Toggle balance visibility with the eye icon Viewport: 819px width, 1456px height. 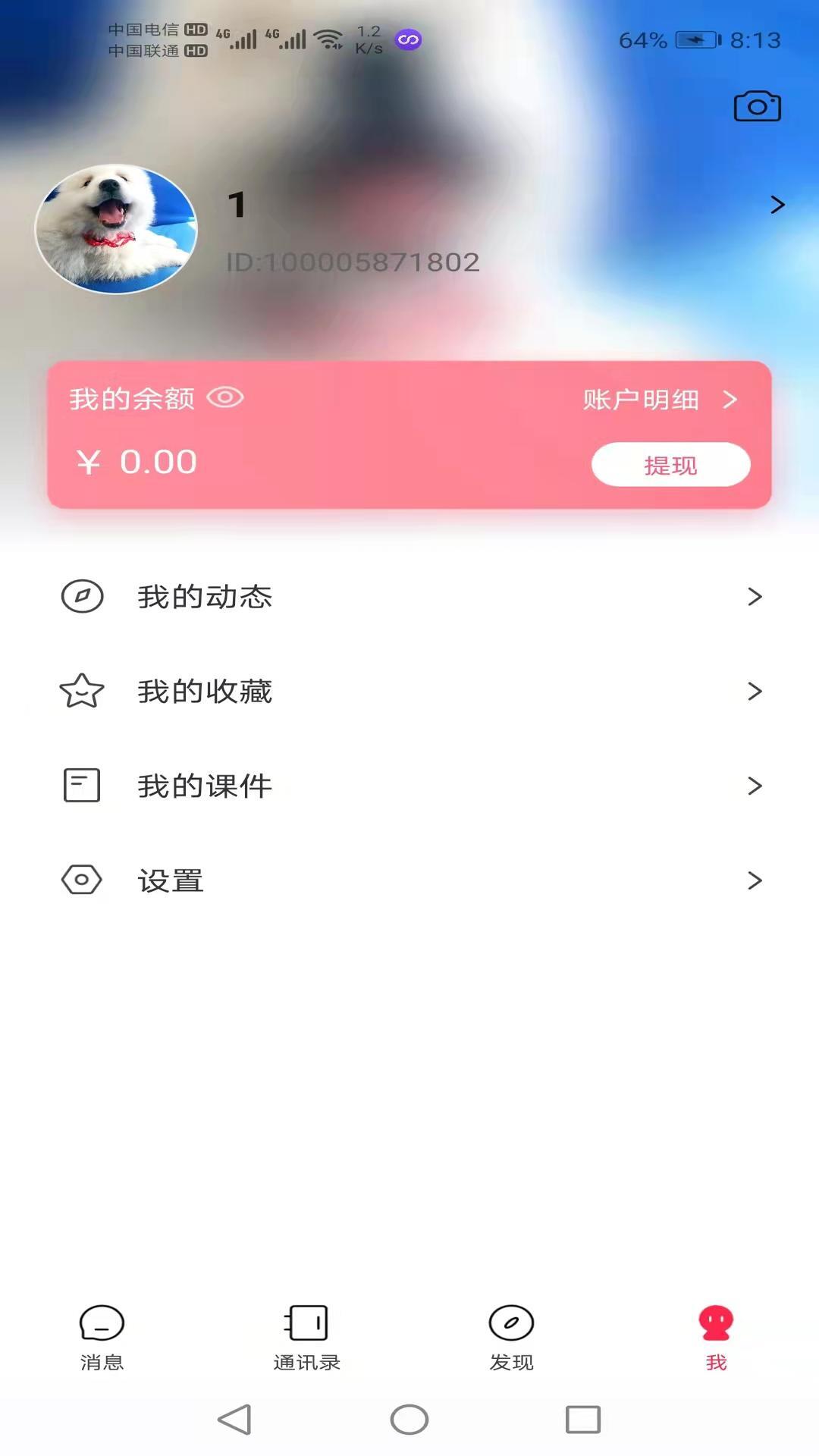coord(225,397)
